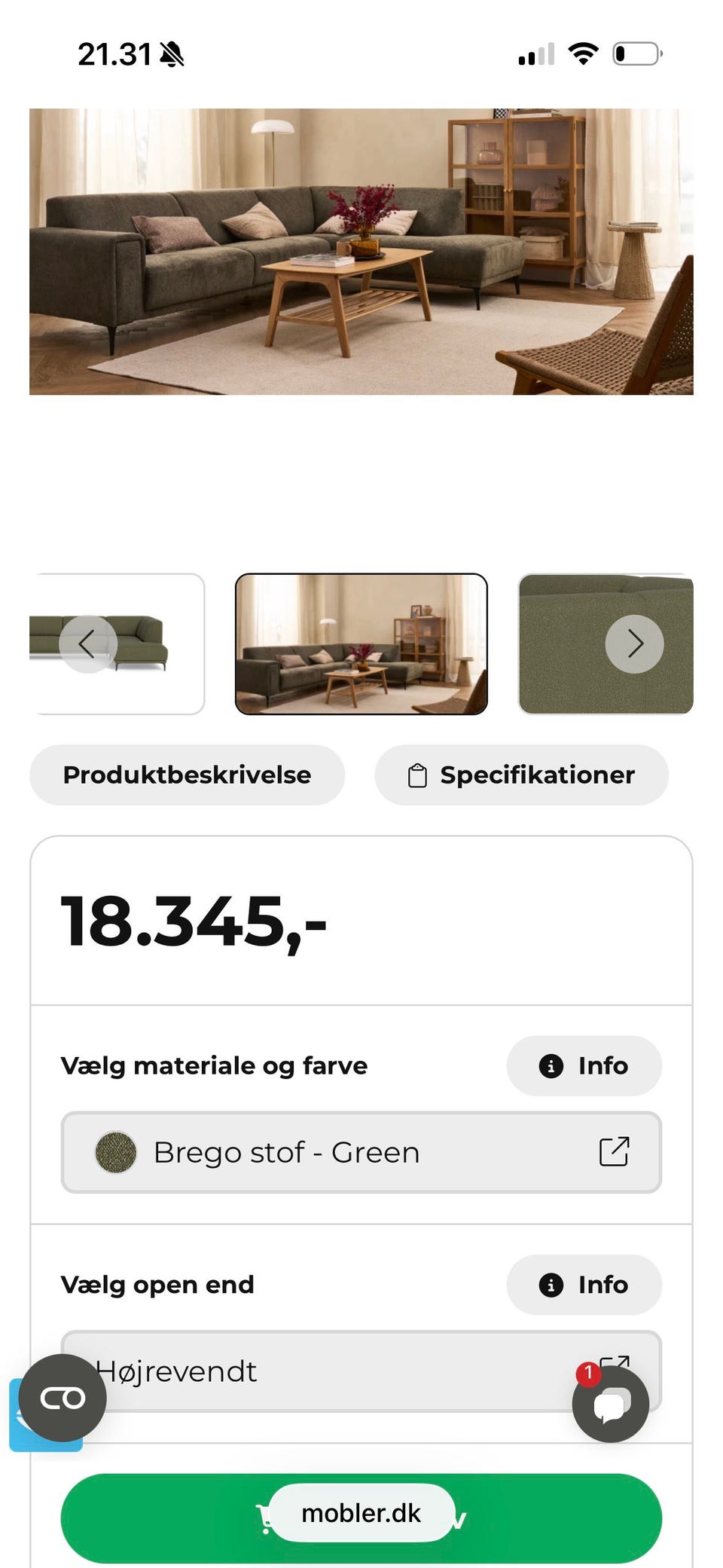Open the chat bubble with notification badge

coord(610,1403)
